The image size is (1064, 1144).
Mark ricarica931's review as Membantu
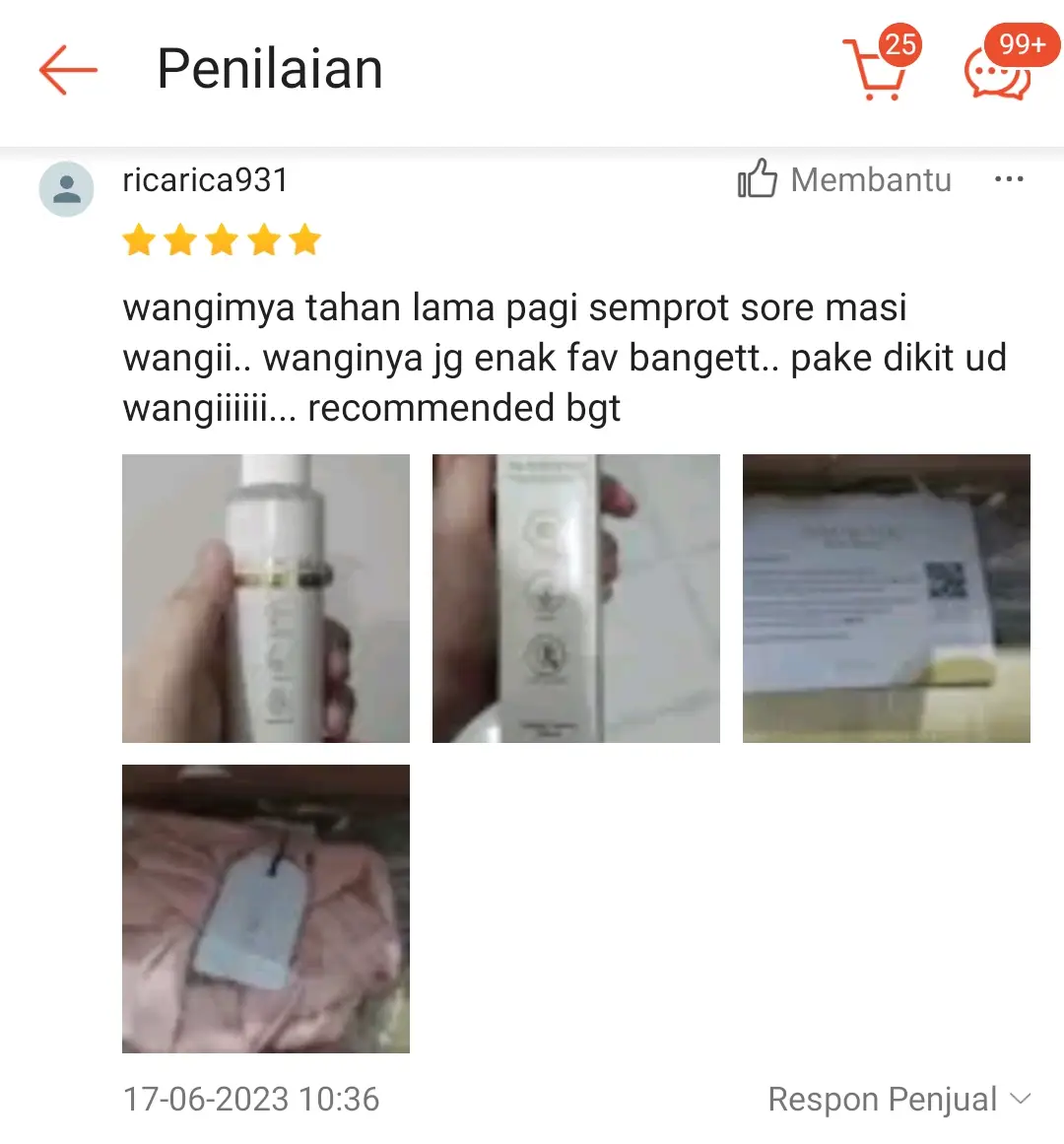(x=844, y=179)
